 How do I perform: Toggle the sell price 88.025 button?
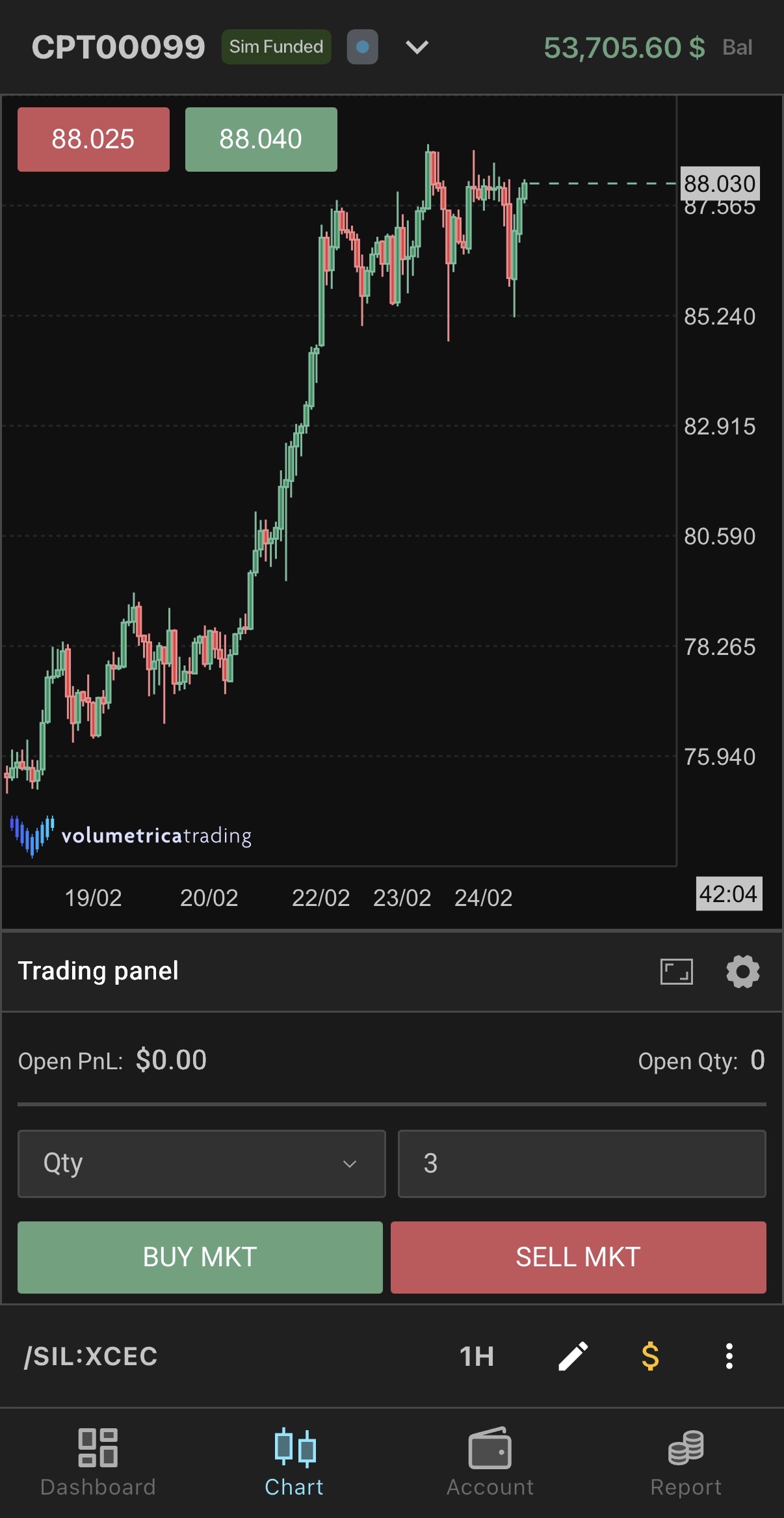(93, 139)
